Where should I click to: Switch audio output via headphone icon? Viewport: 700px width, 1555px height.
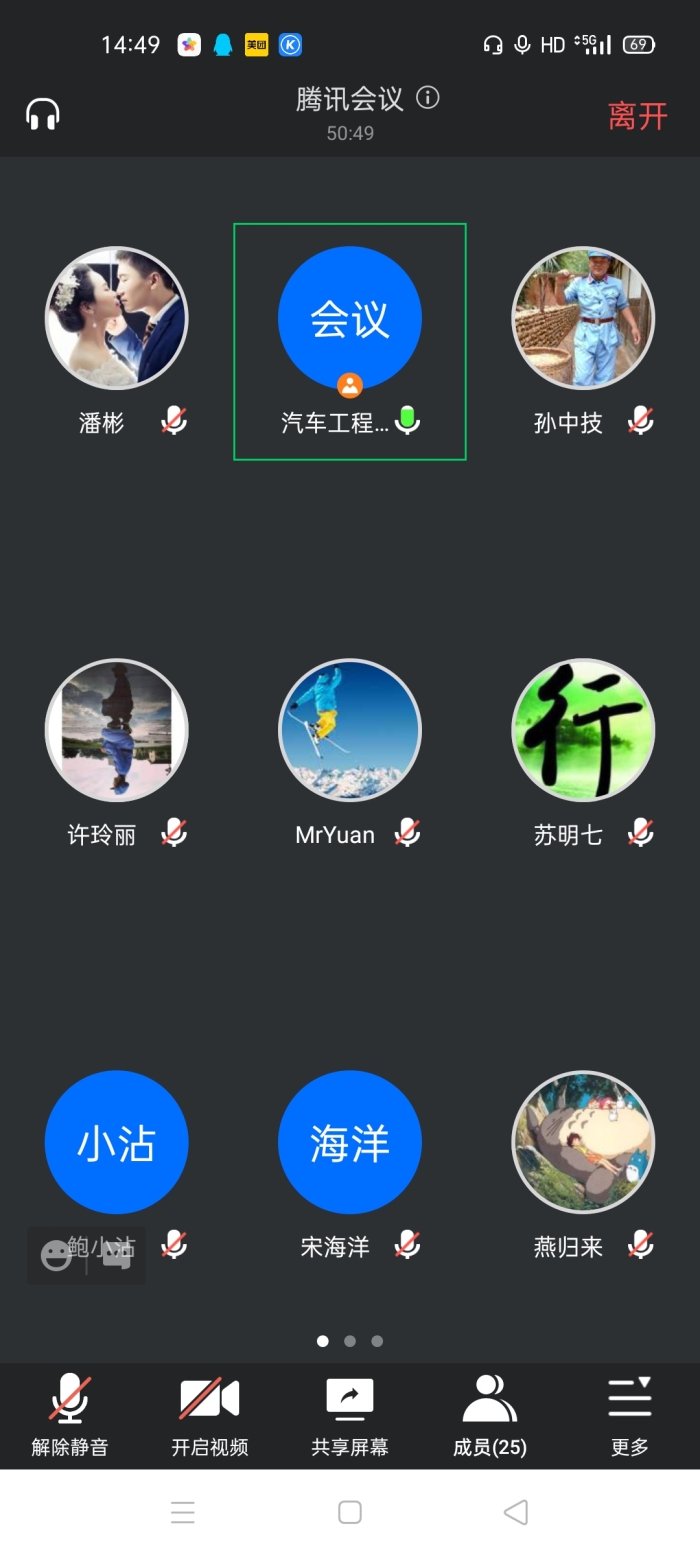tap(43, 114)
